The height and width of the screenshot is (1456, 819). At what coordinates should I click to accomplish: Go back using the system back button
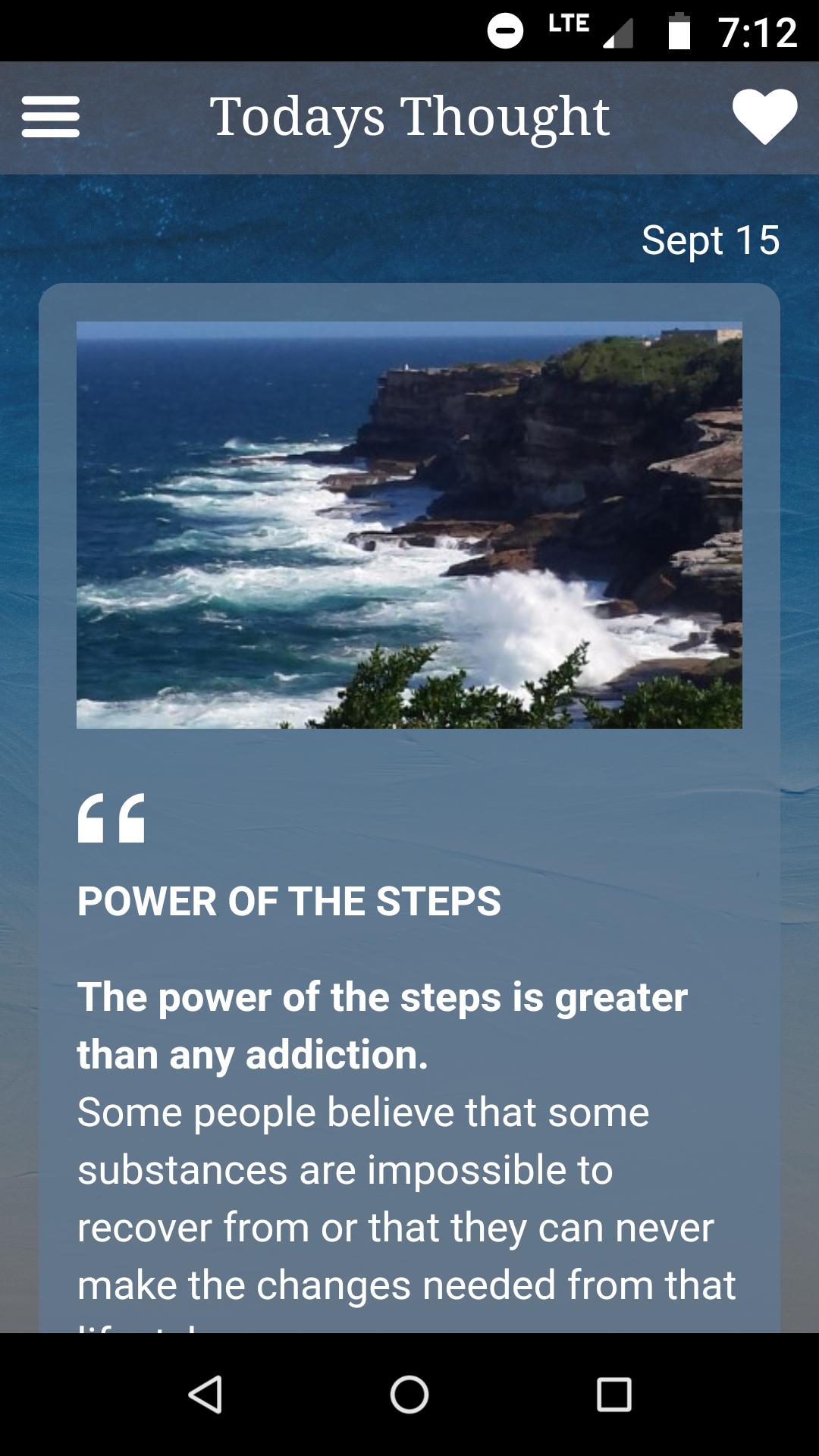click(205, 1394)
